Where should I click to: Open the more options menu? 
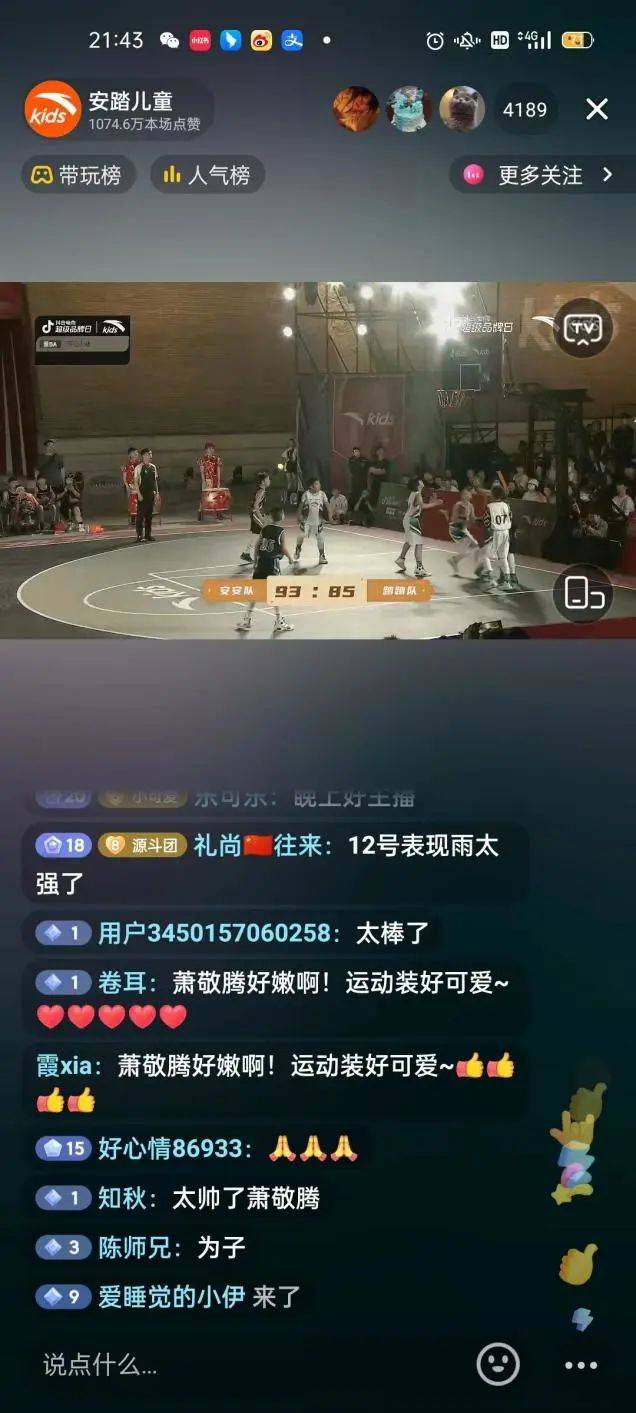click(x=581, y=1364)
